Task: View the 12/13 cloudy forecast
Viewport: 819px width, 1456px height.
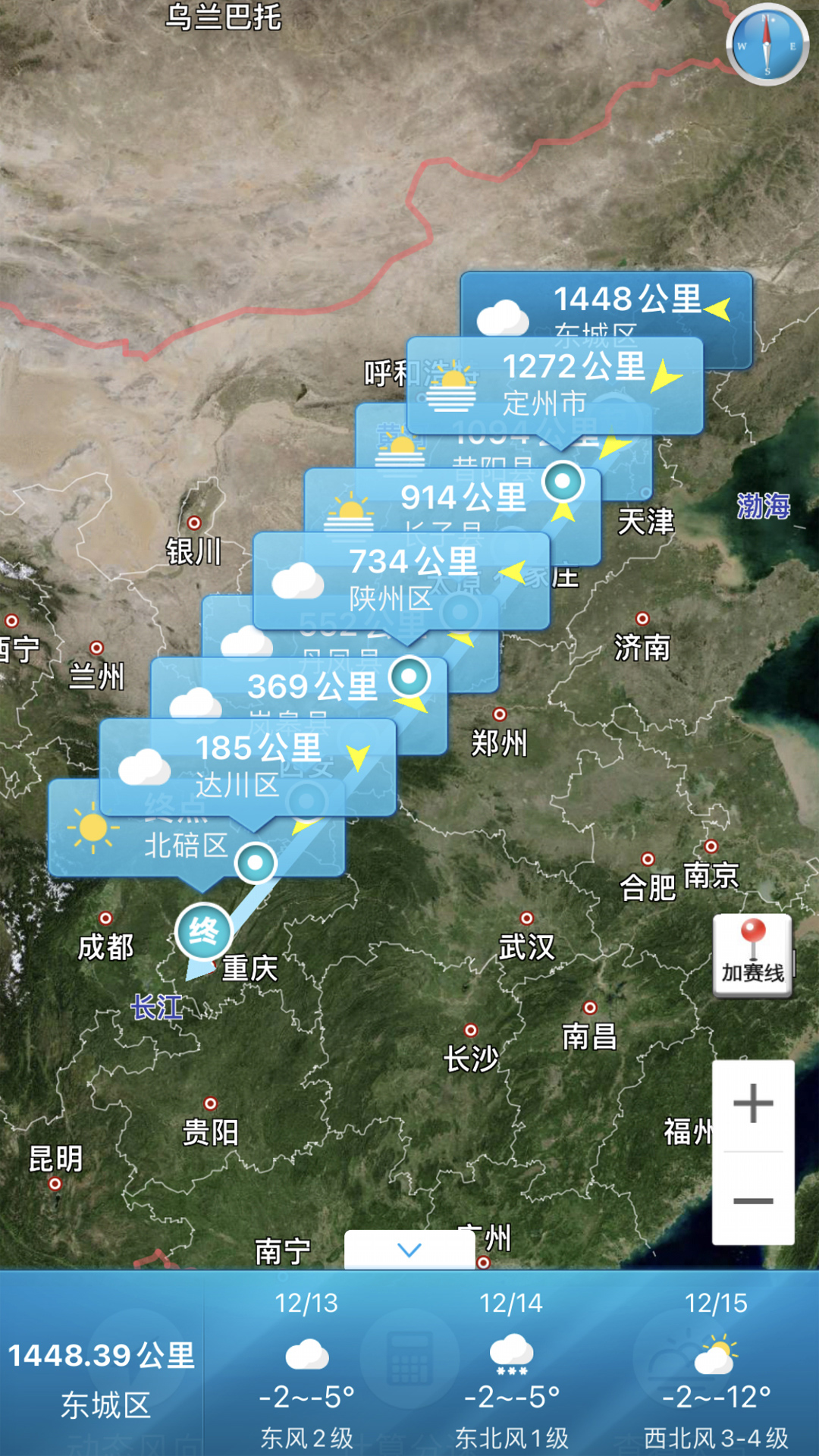Action: pos(306,1365)
